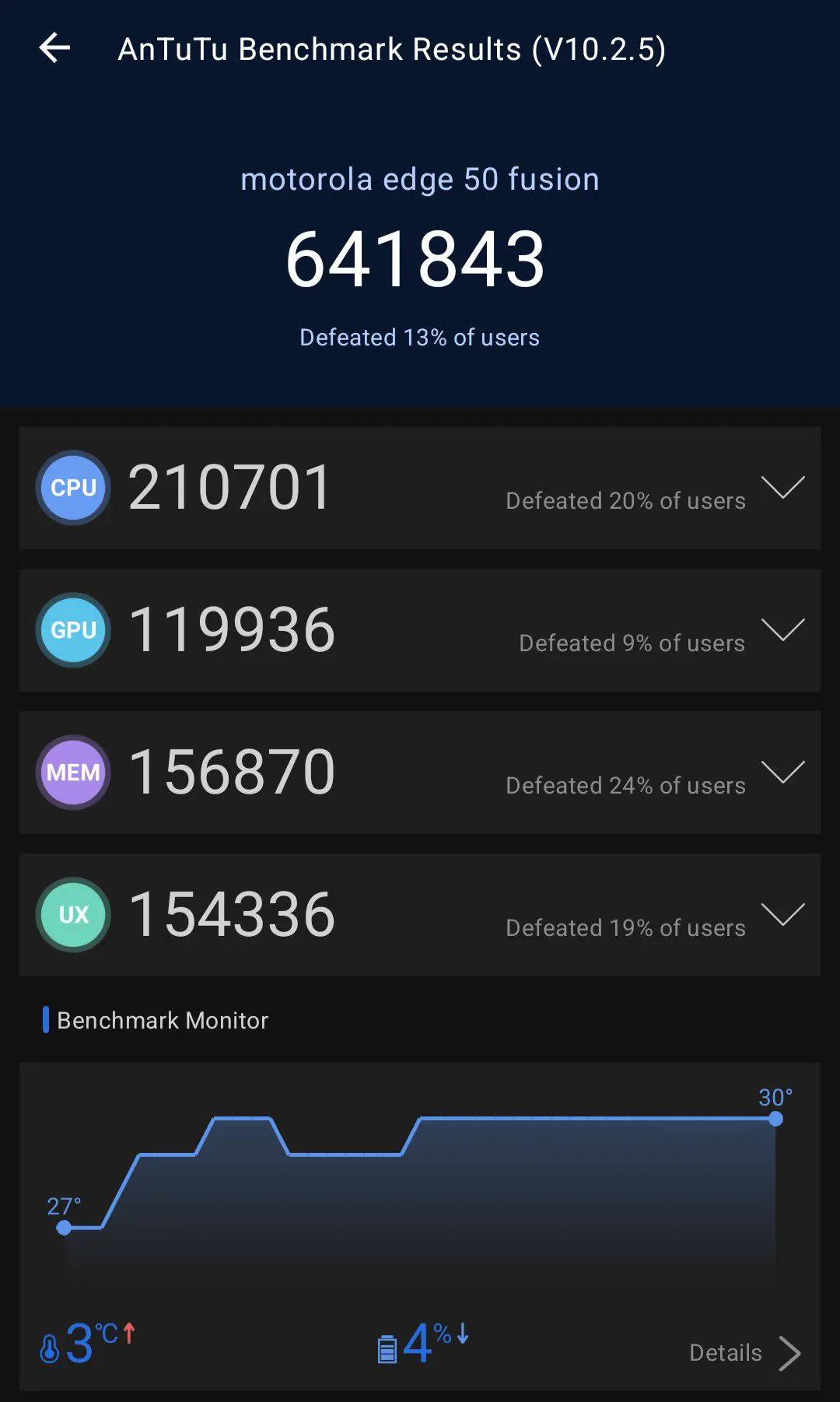
Task: Expand the UX score section
Action: tap(782, 915)
